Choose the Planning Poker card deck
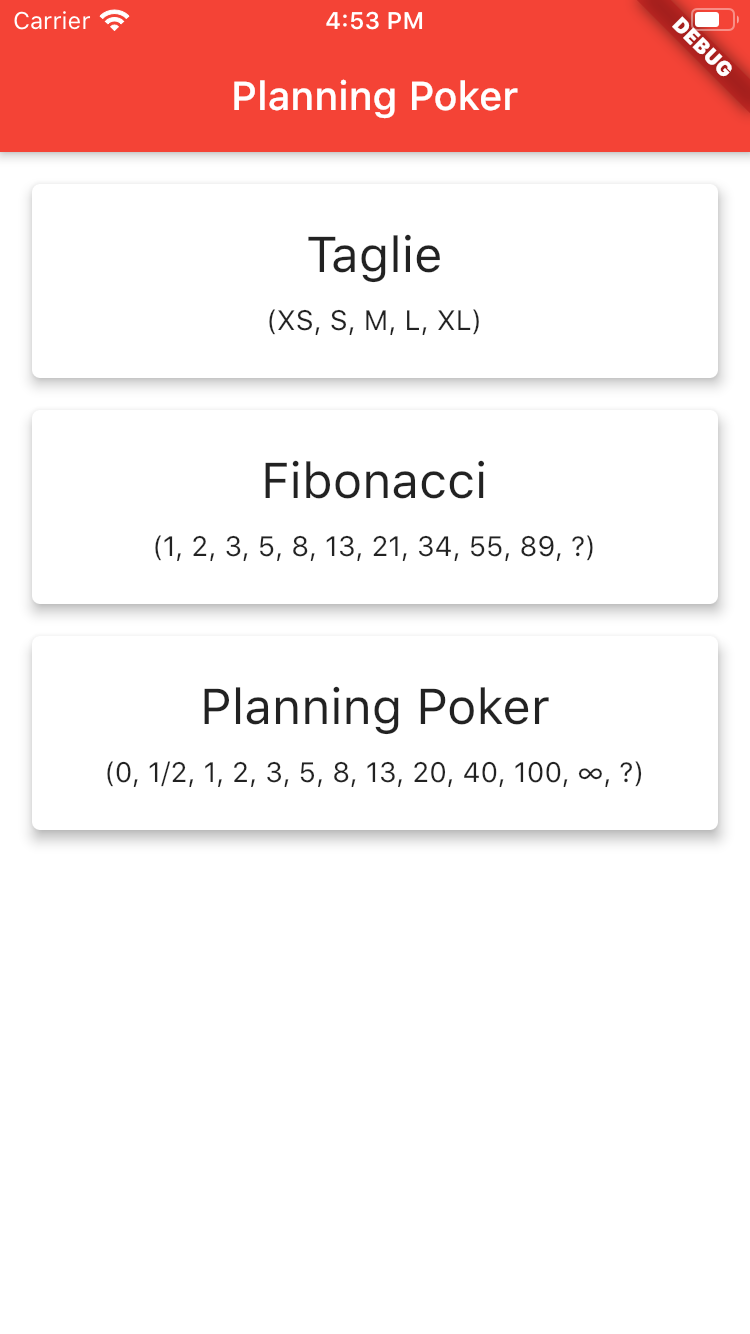 tap(375, 732)
